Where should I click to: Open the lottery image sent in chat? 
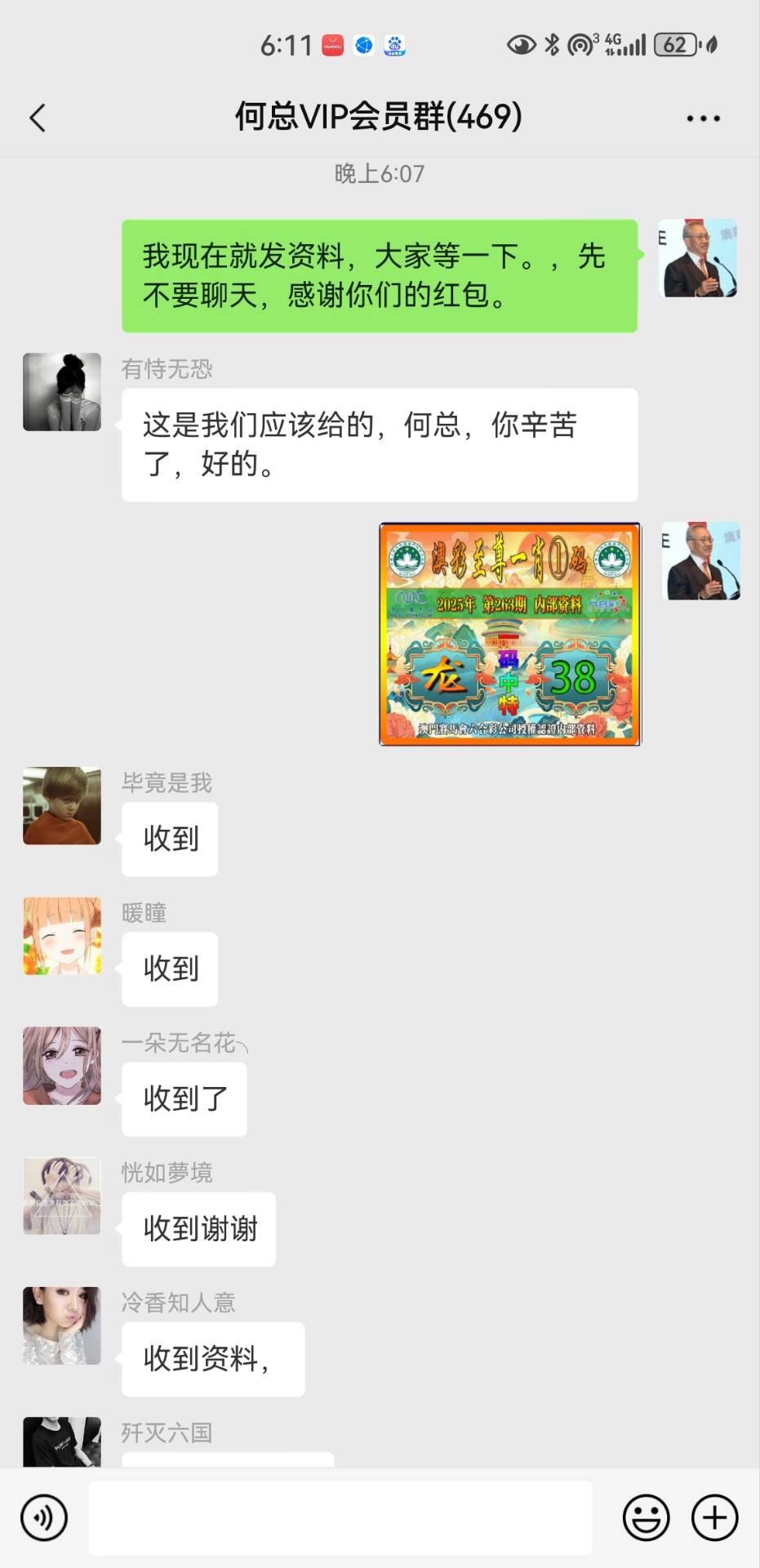509,635
